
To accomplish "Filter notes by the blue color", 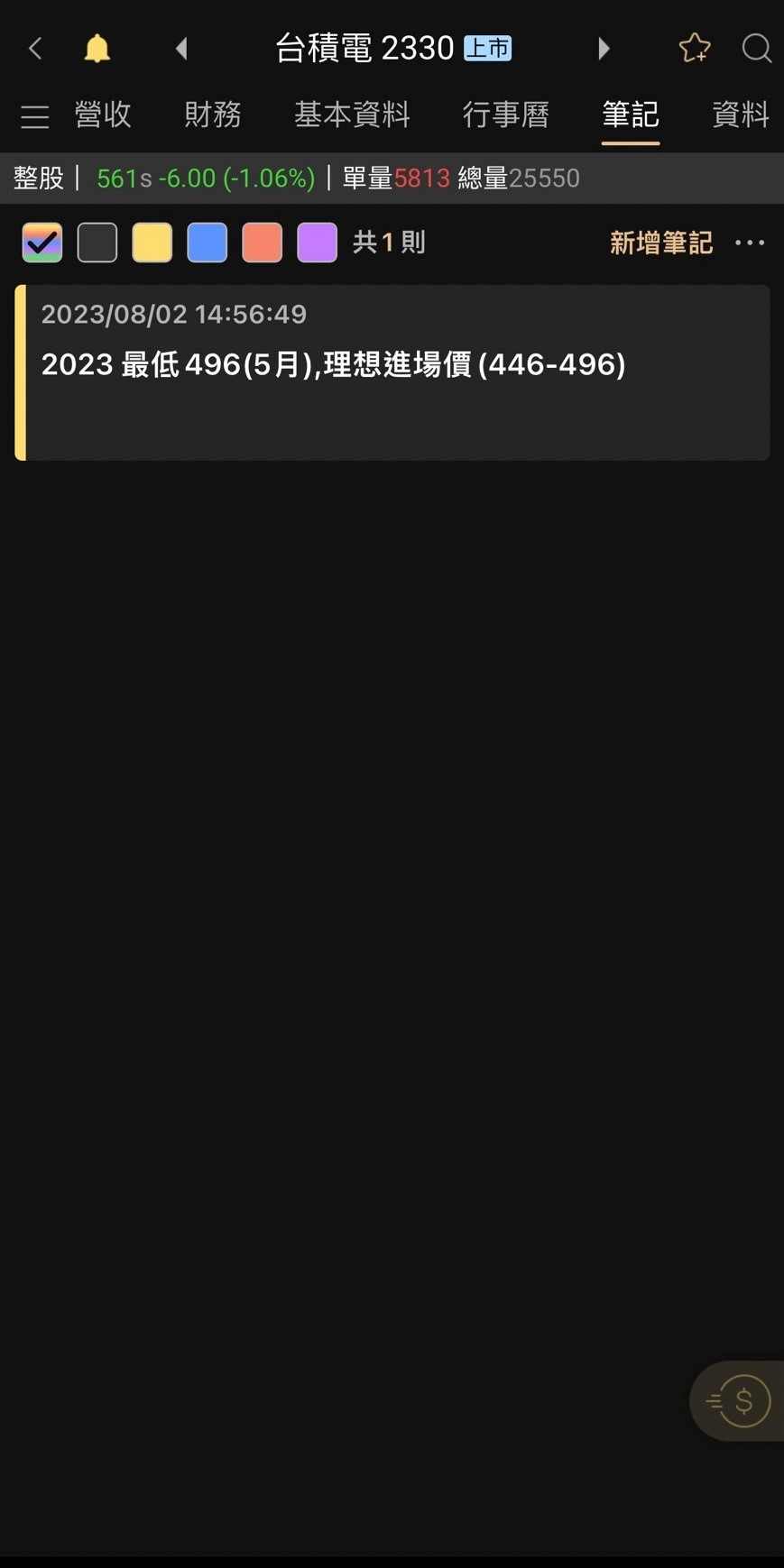I will [x=208, y=243].
